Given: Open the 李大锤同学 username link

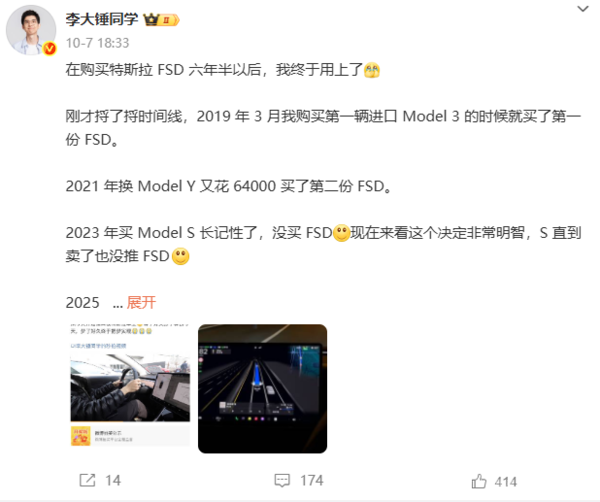Looking at the screenshot, I should point(104,18).
